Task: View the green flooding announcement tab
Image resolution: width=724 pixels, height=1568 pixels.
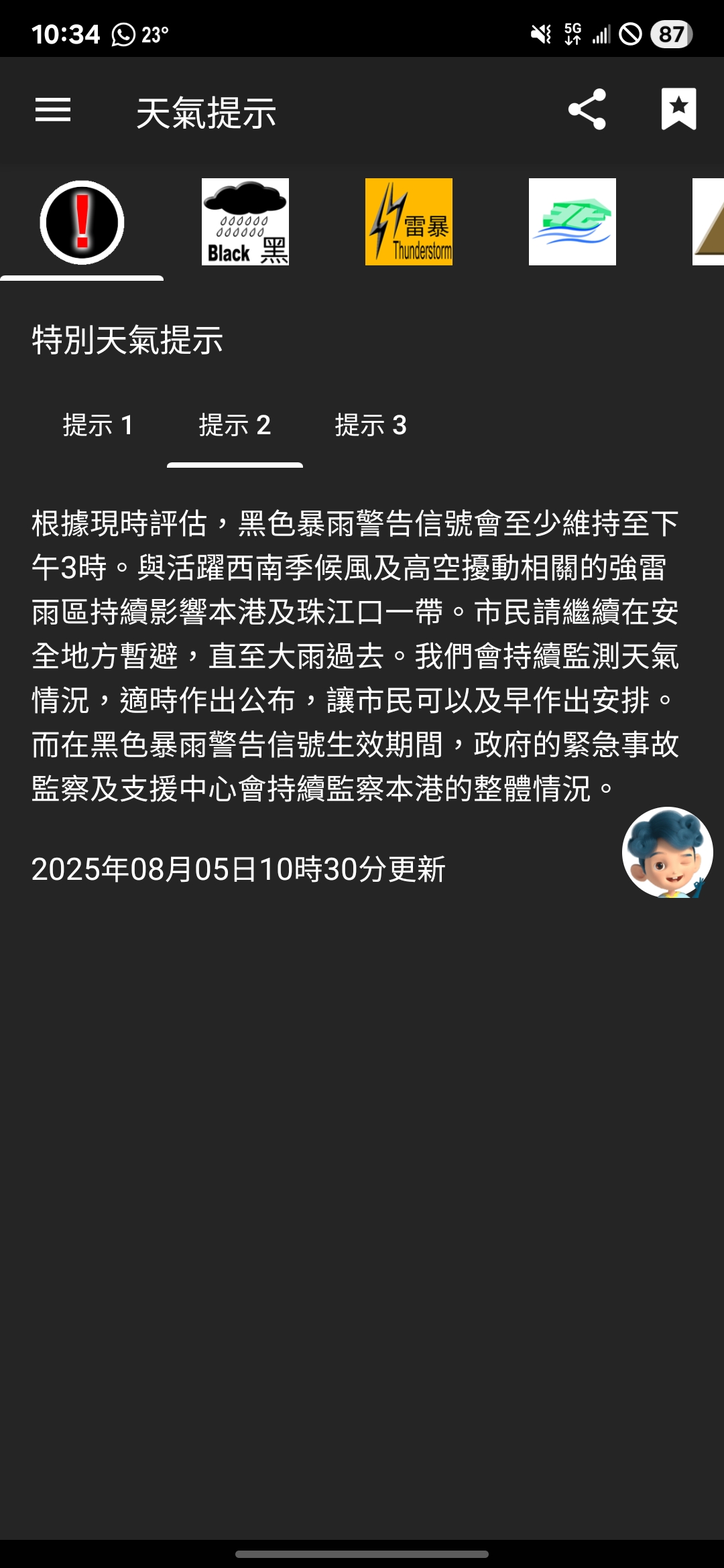Action: [x=572, y=222]
